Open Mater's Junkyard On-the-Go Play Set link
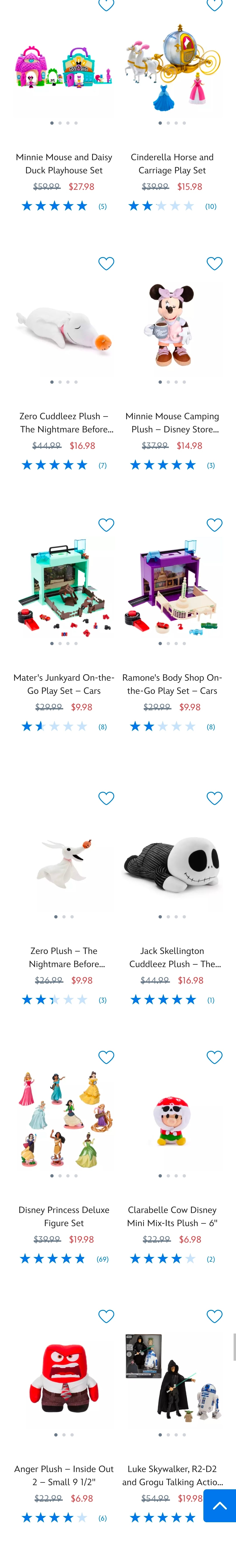 tap(64, 684)
